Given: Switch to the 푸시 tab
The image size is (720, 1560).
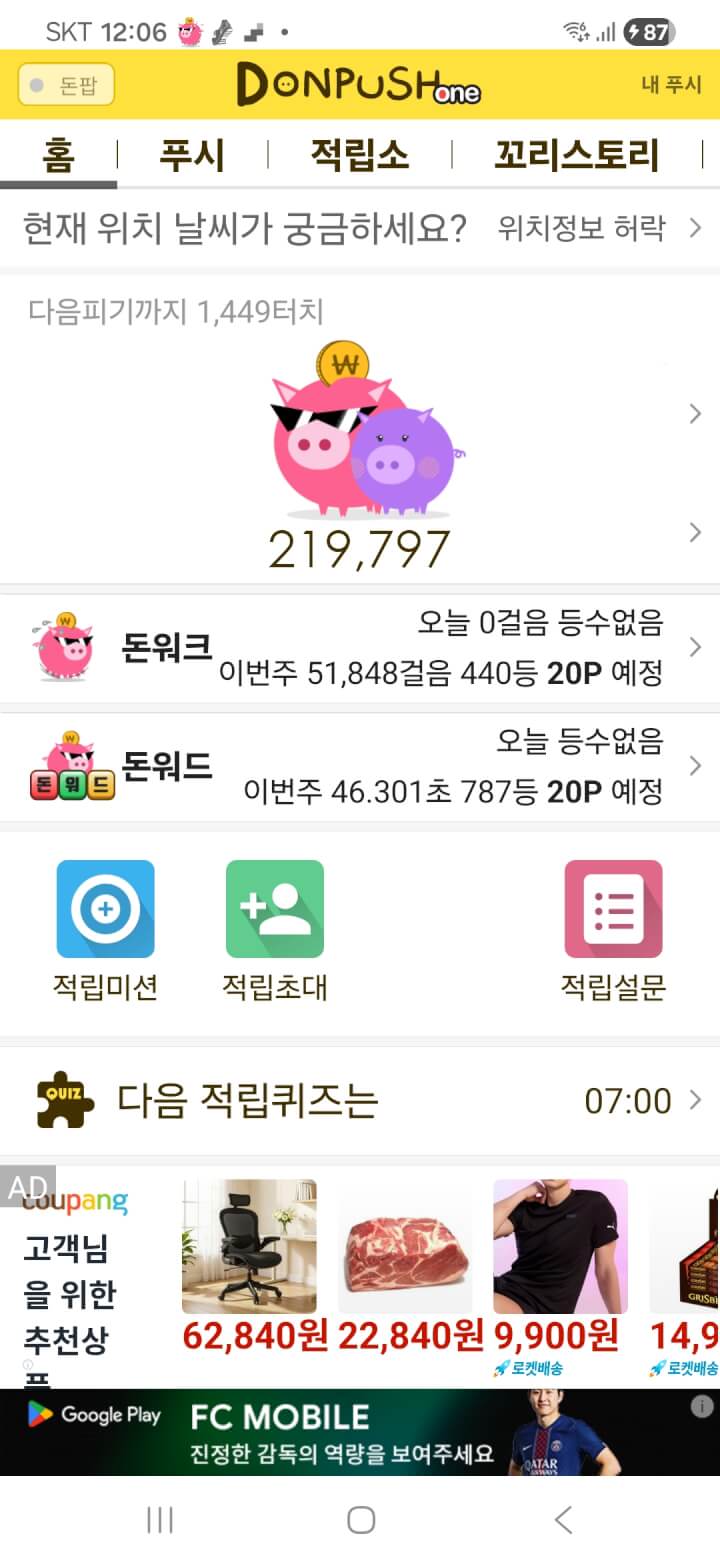Looking at the screenshot, I should click(x=192, y=155).
